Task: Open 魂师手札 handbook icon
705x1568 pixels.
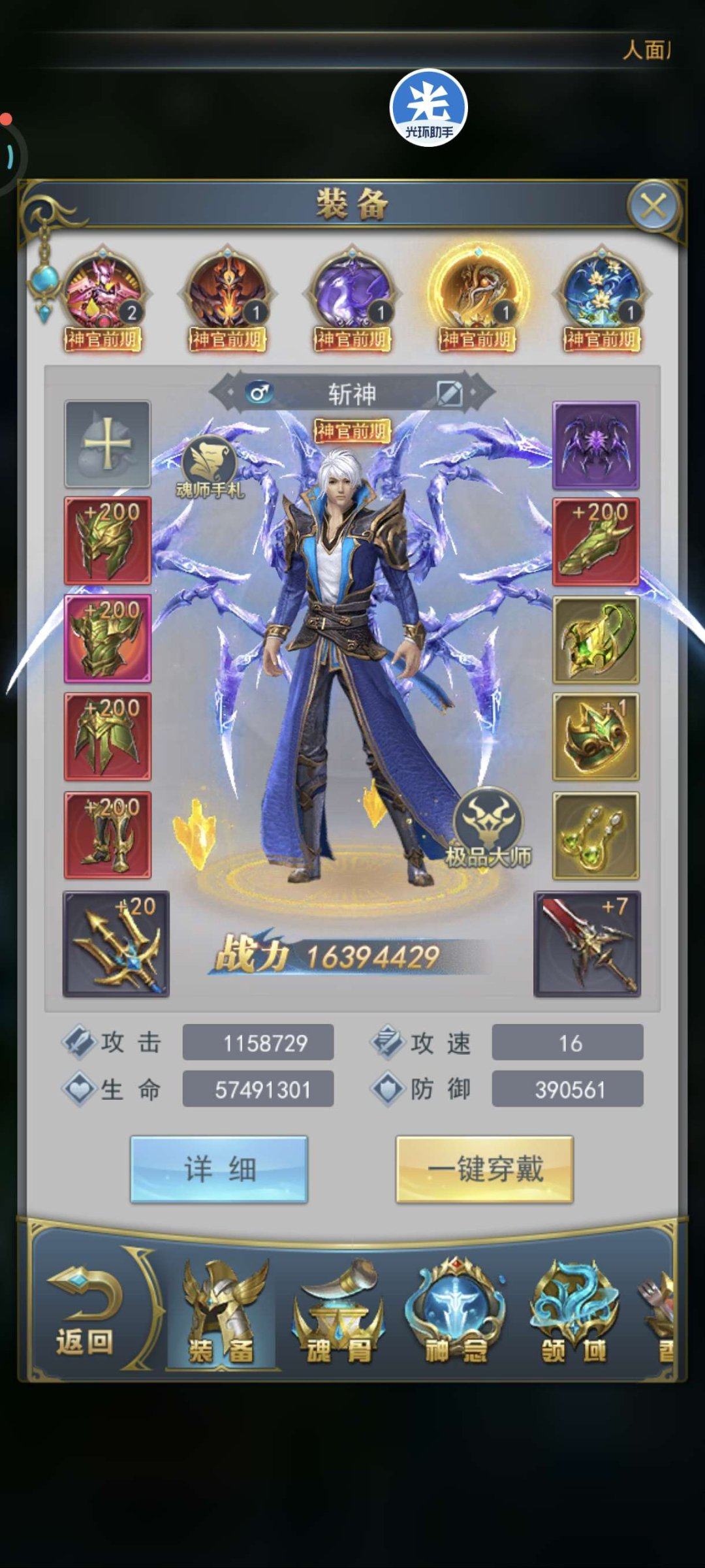Action: 209,465
